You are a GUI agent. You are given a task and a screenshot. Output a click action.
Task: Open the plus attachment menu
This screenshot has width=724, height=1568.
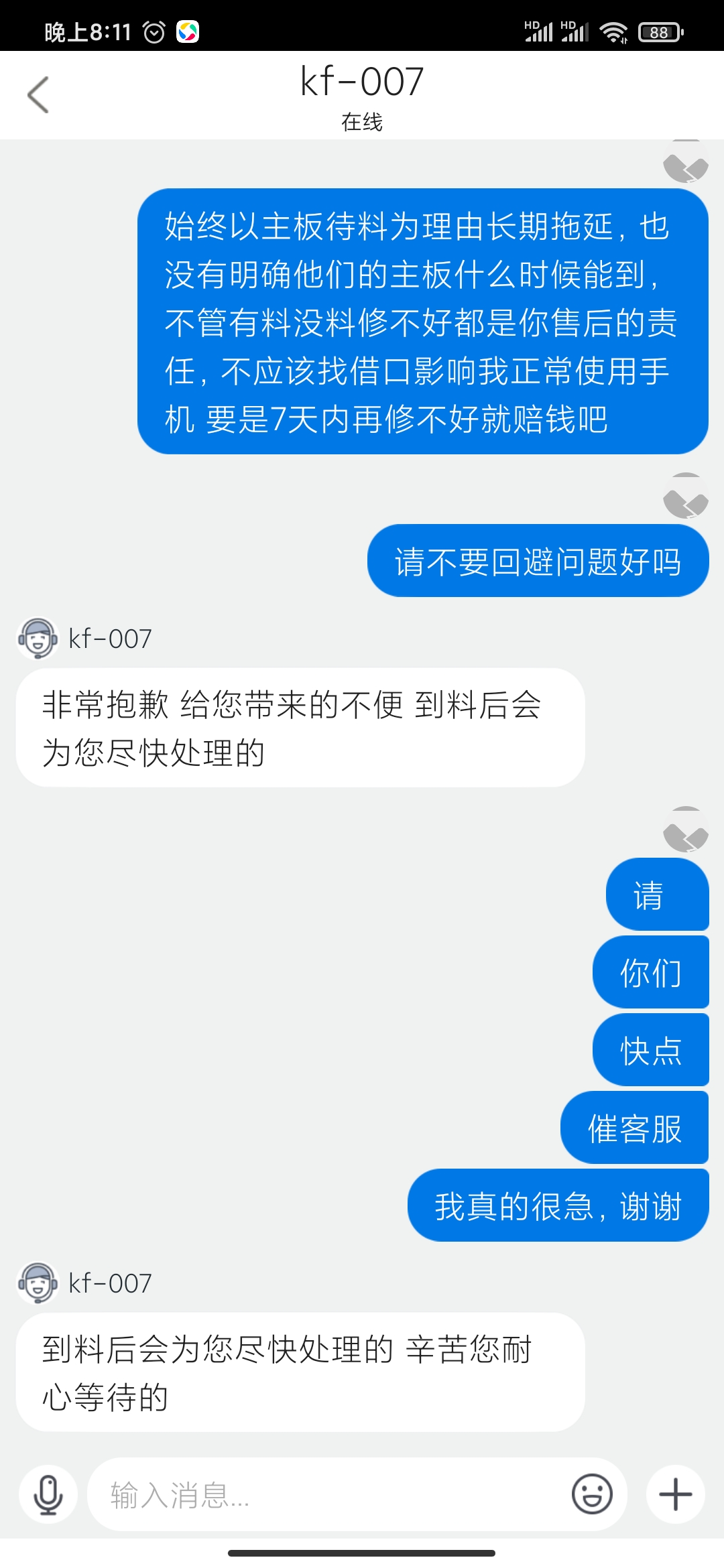[676, 1494]
